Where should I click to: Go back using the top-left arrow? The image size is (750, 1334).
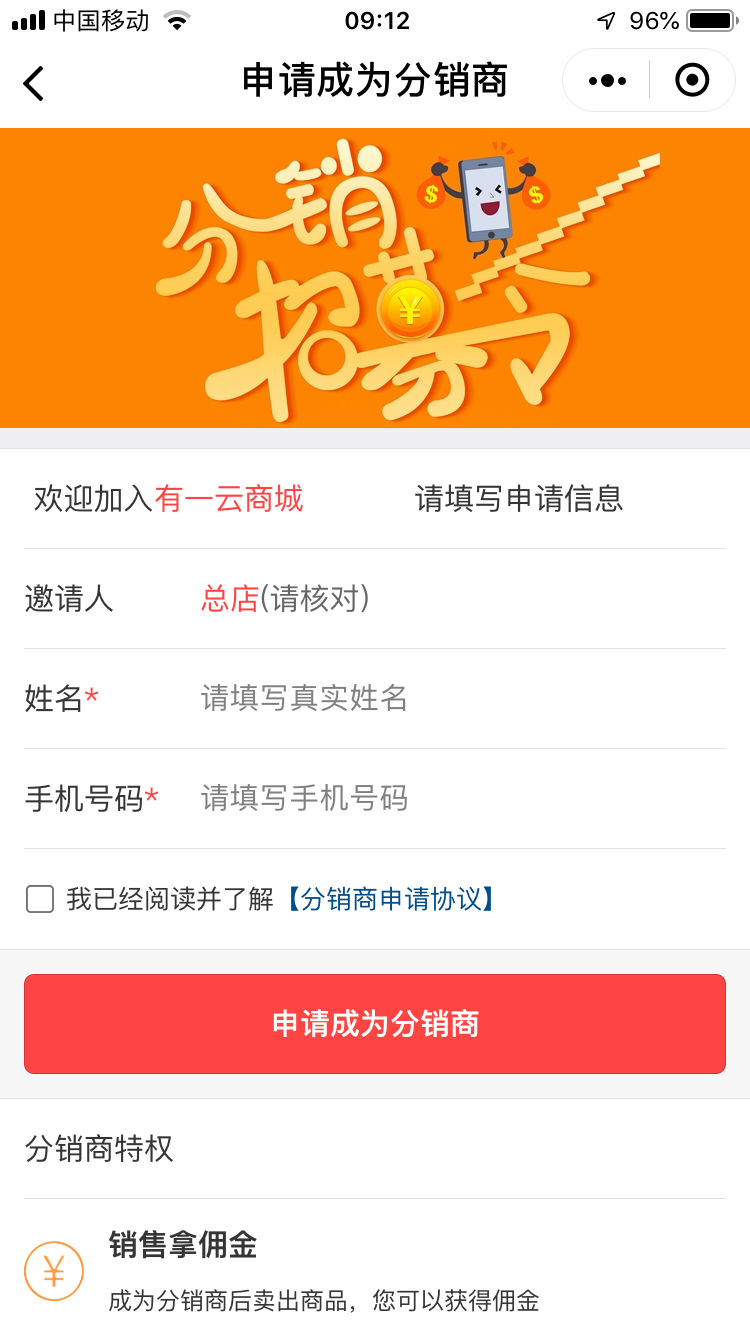point(34,83)
